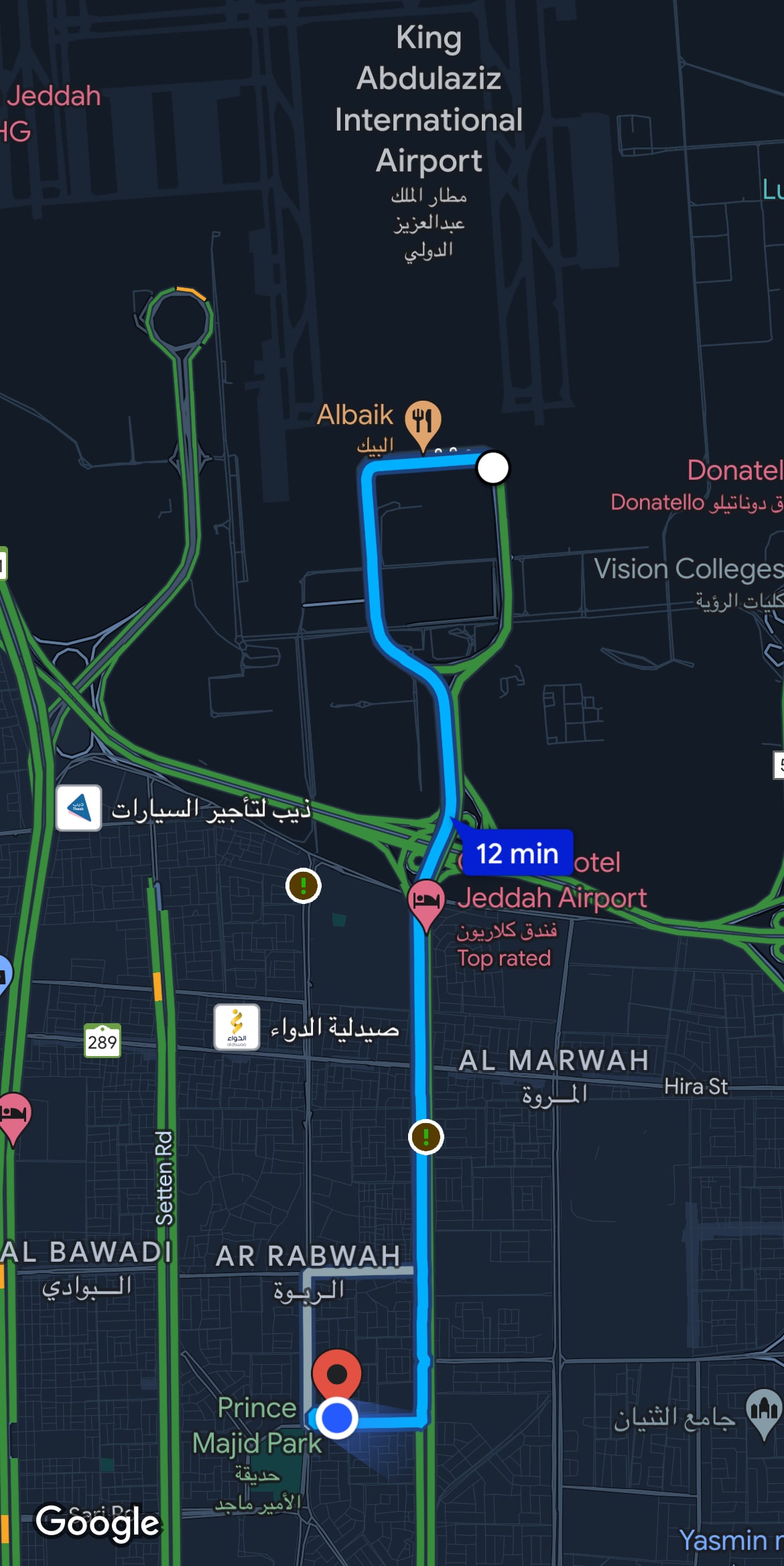784x1566 pixels.
Task: Tap the blue current location dot
Action: tap(336, 1418)
